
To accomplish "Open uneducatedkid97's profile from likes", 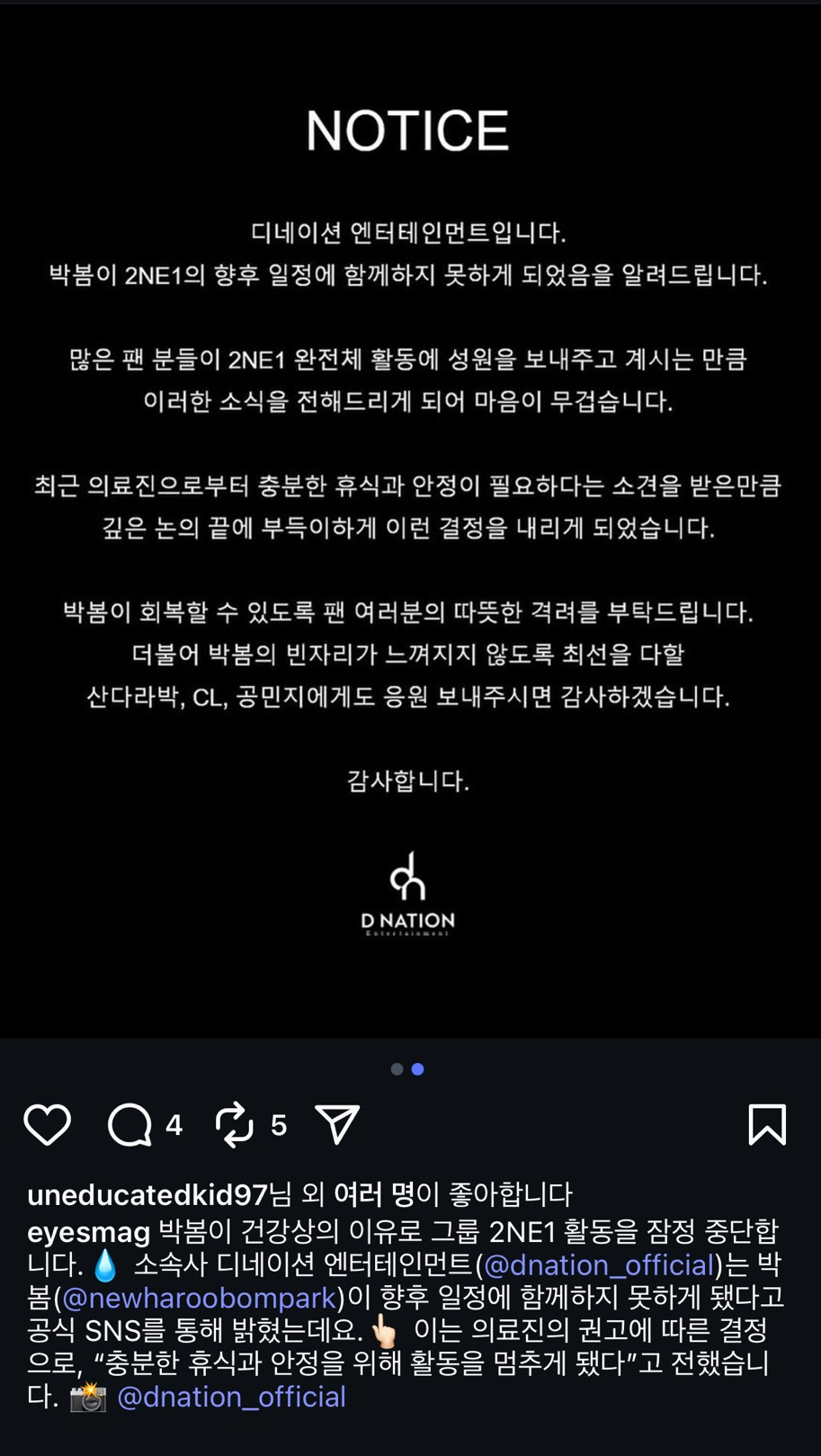I will coord(147,1194).
